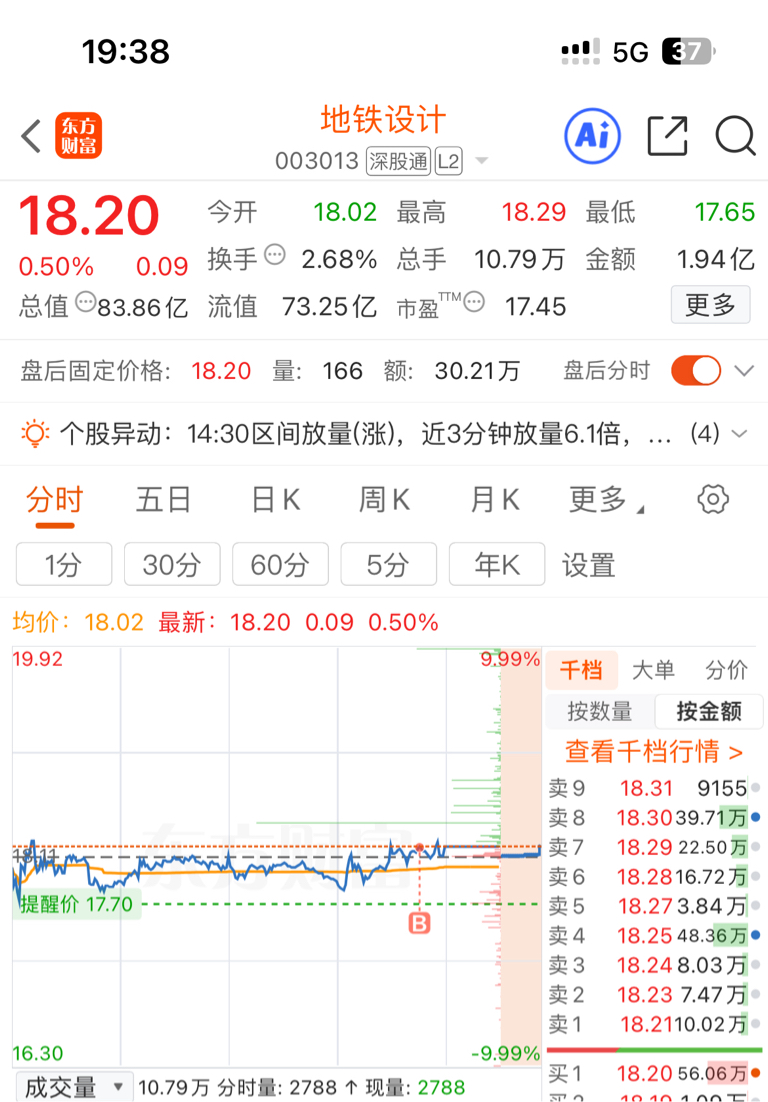The height and width of the screenshot is (1102, 768).
Task: Select 按数量 display mode
Action: click(599, 711)
